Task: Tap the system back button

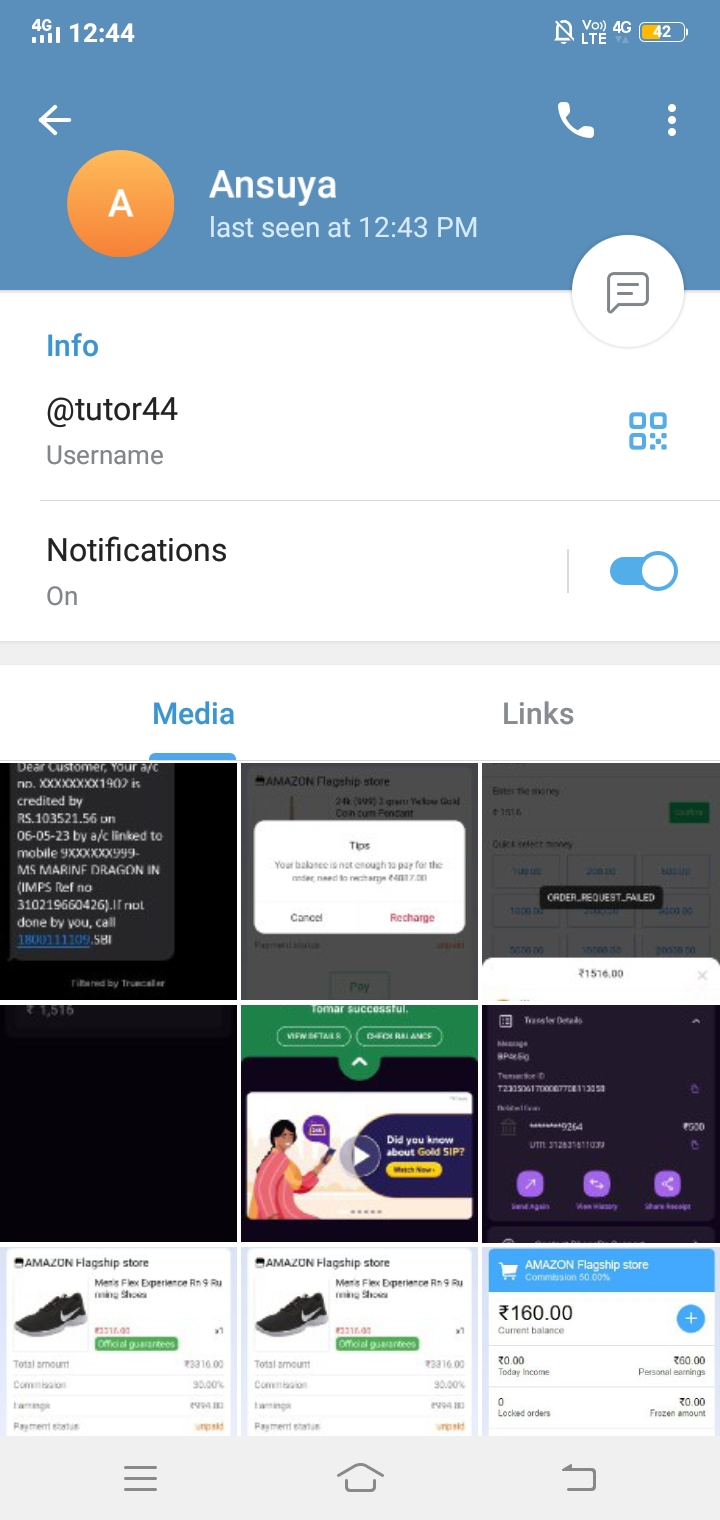Action: coord(578,1477)
